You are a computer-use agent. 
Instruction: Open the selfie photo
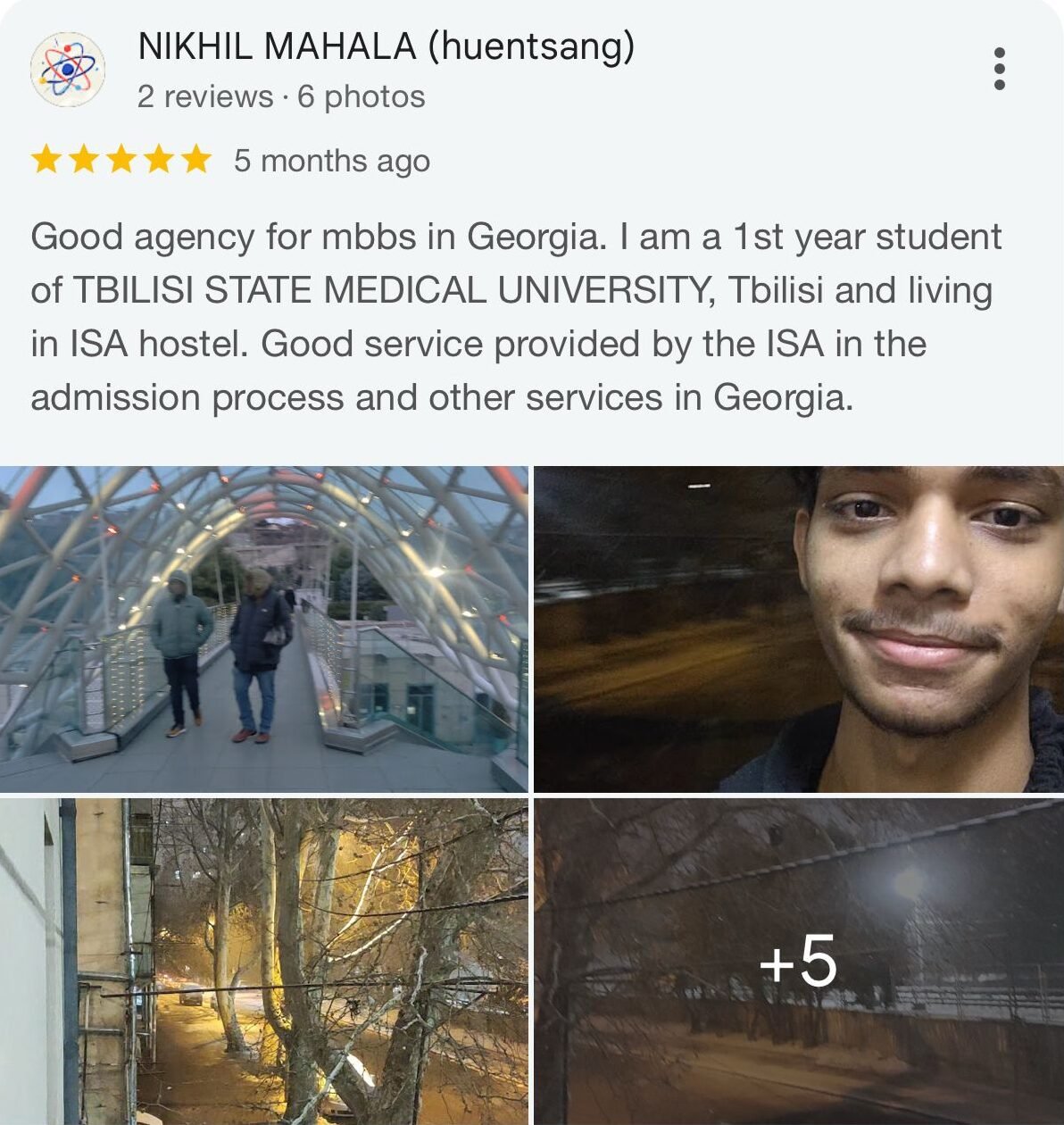click(x=799, y=629)
